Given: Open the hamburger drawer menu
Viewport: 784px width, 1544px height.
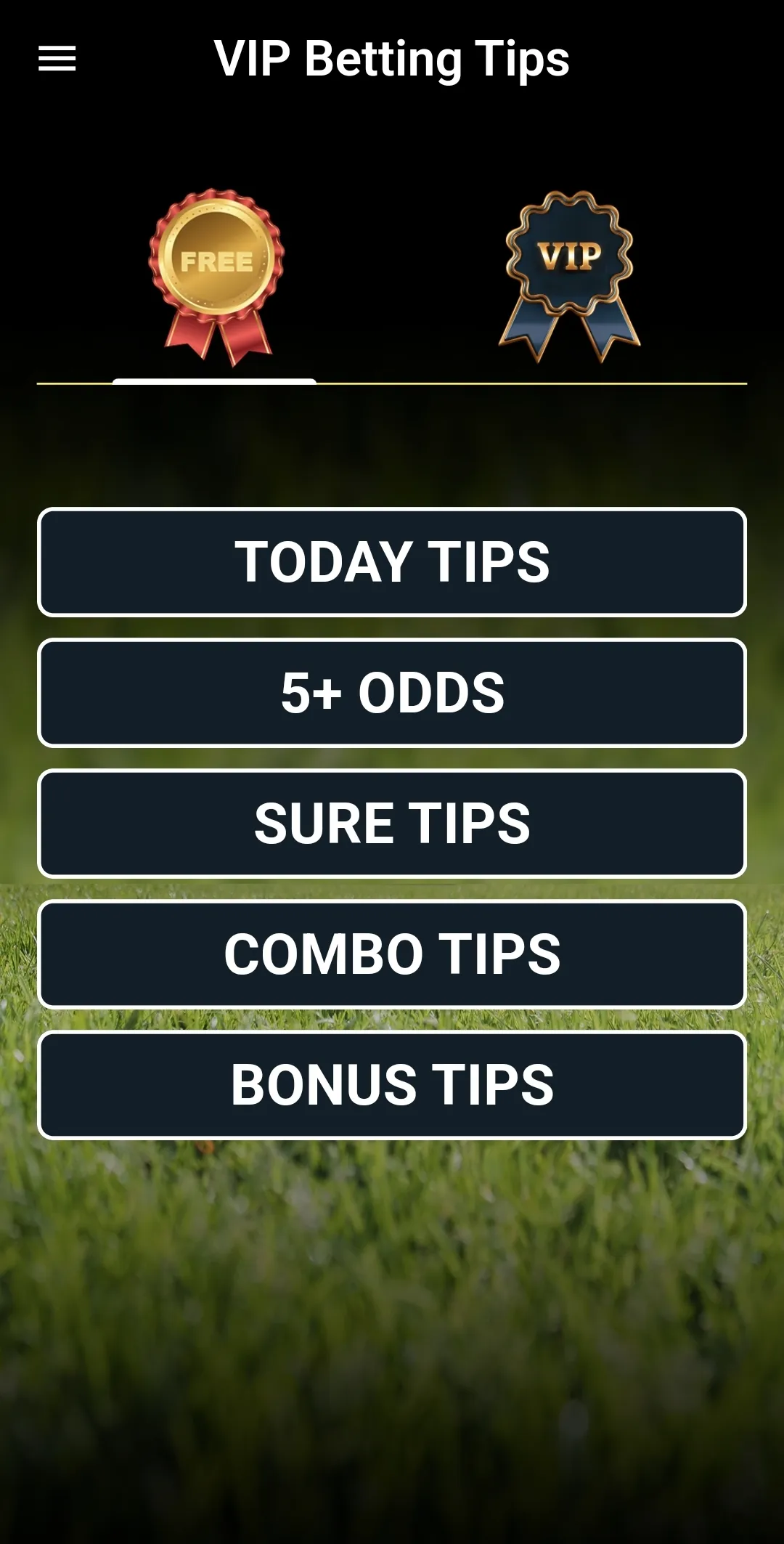Looking at the screenshot, I should tap(57, 59).
